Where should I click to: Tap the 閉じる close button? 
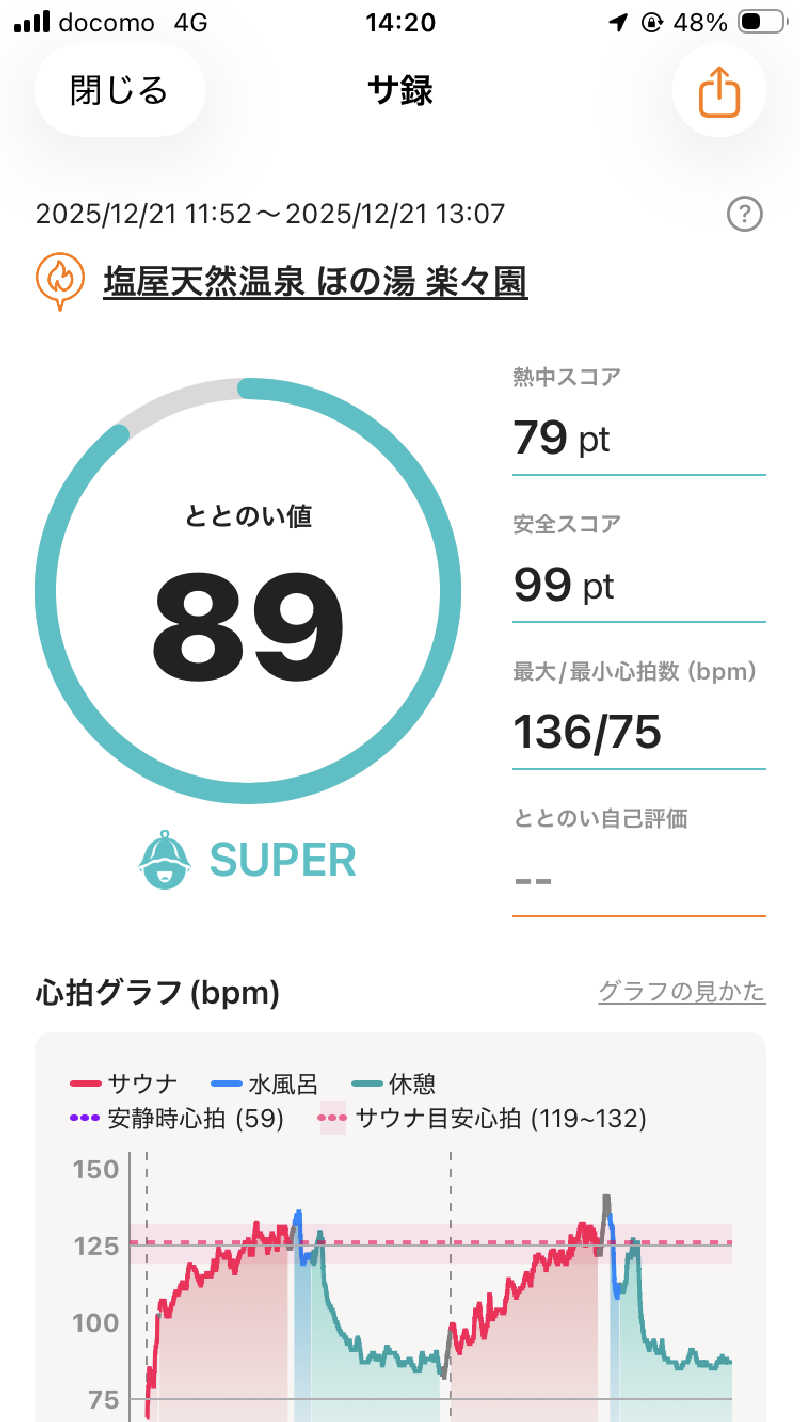pyautogui.click(x=119, y=91)
